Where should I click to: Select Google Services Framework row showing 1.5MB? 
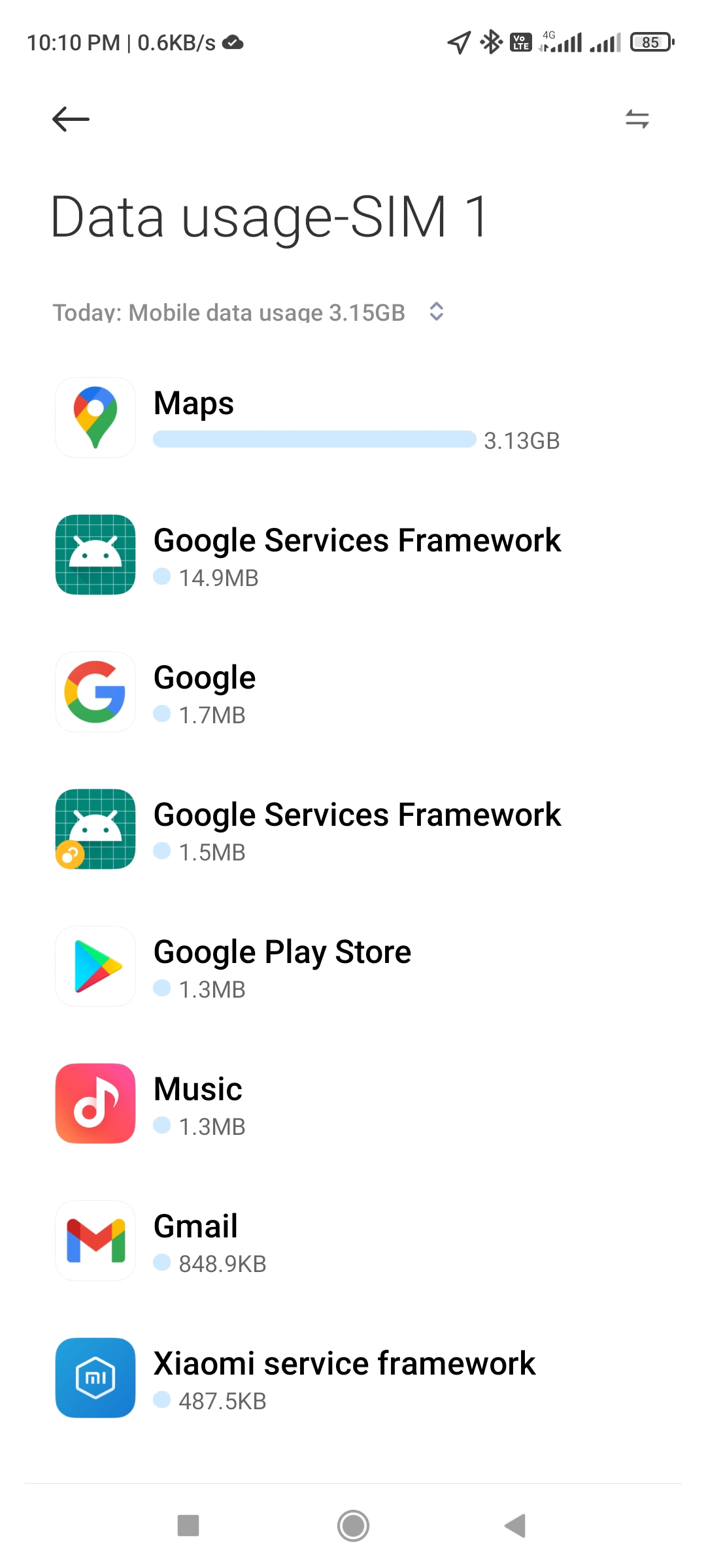point(353,830)
